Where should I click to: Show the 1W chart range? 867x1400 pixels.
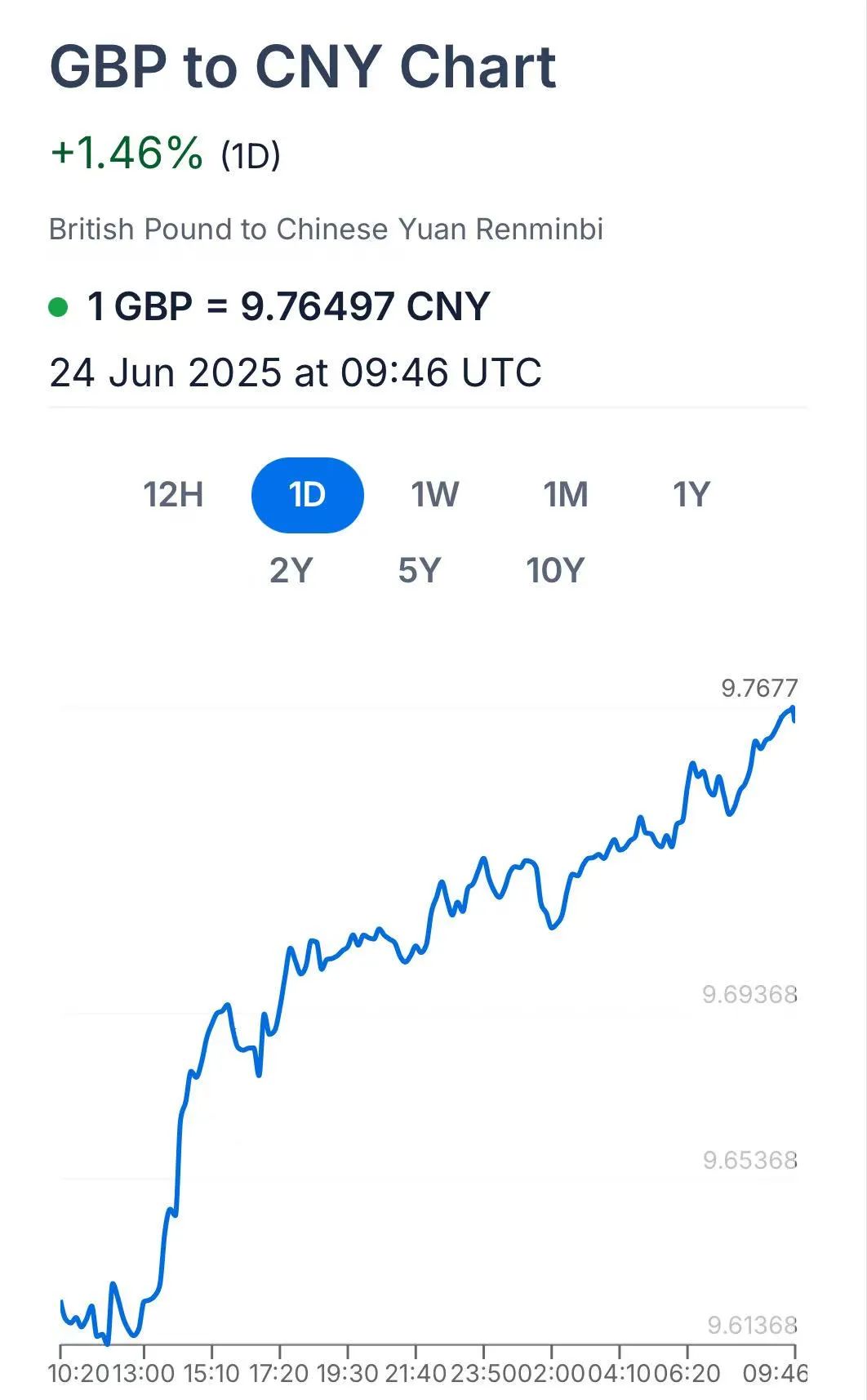click(434, 495)
